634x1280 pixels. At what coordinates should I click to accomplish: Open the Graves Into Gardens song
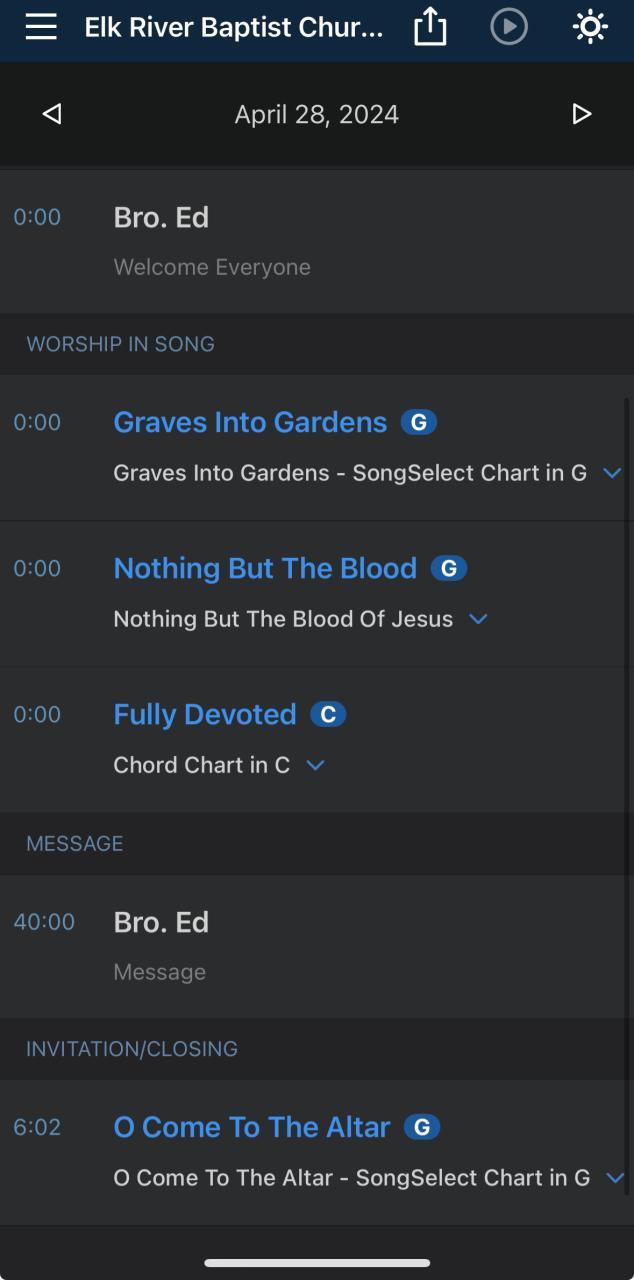coord(250,422)
